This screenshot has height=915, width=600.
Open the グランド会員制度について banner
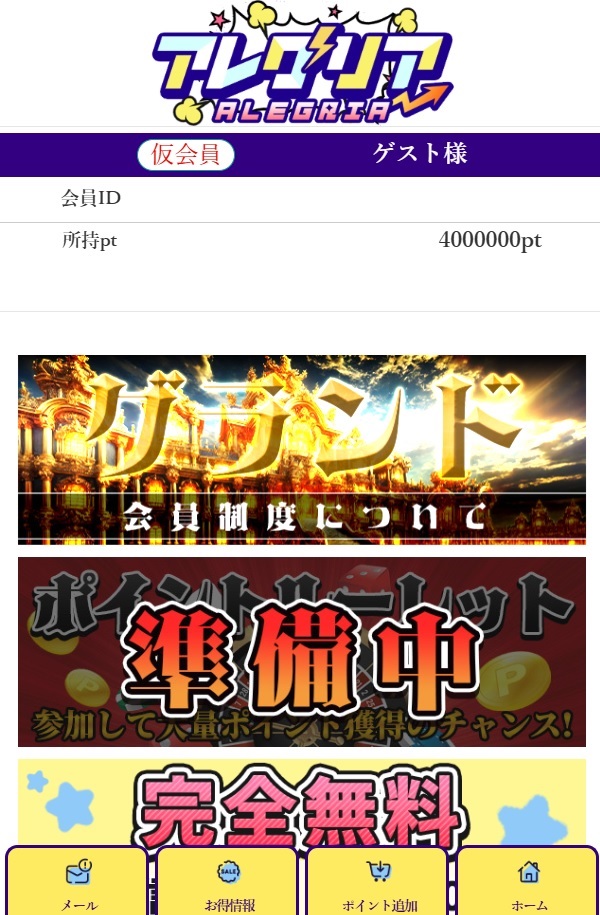tap(302, 449)
